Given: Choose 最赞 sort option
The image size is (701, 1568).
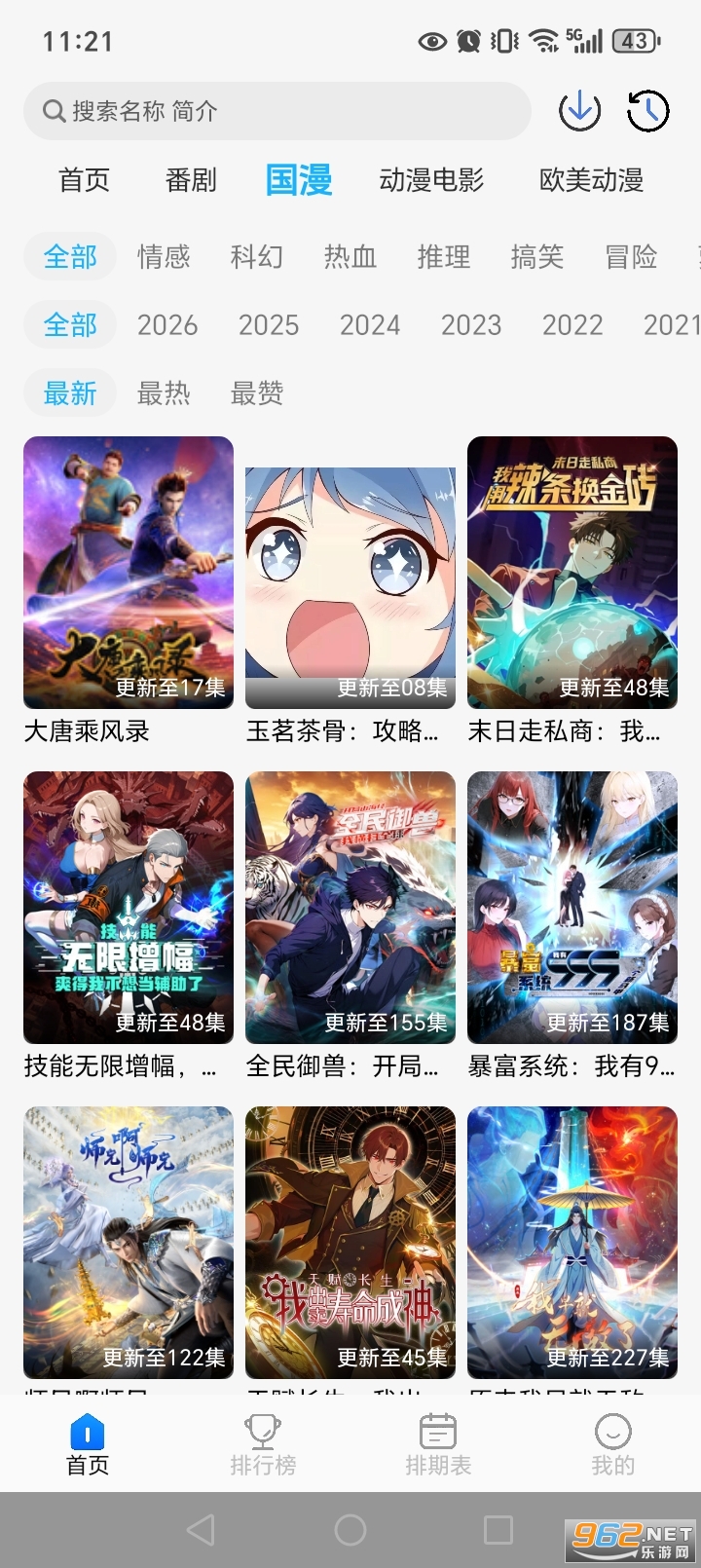Looking at the screenshot, I should pos(256,393).
